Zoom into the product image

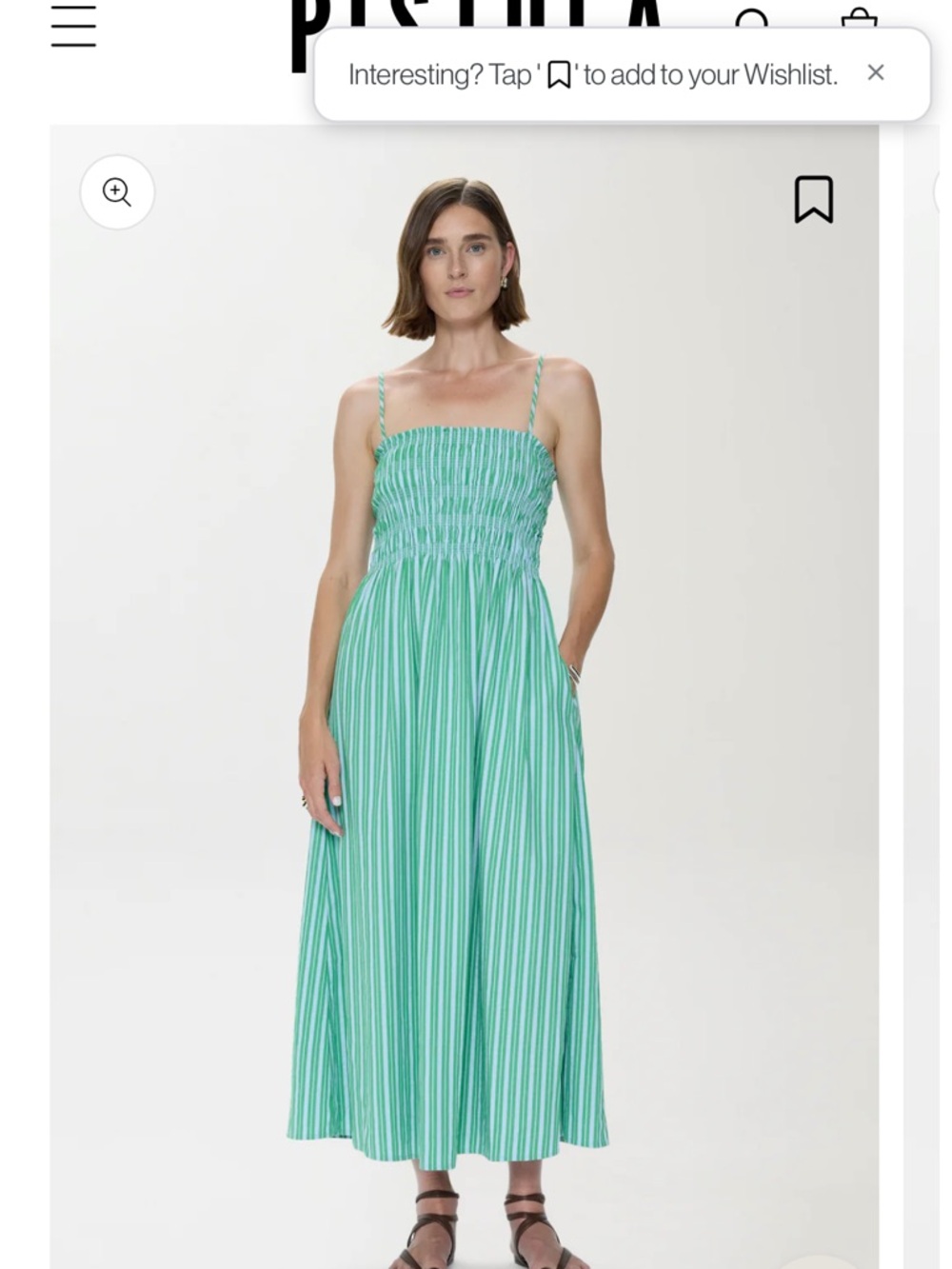pos(117,192)
